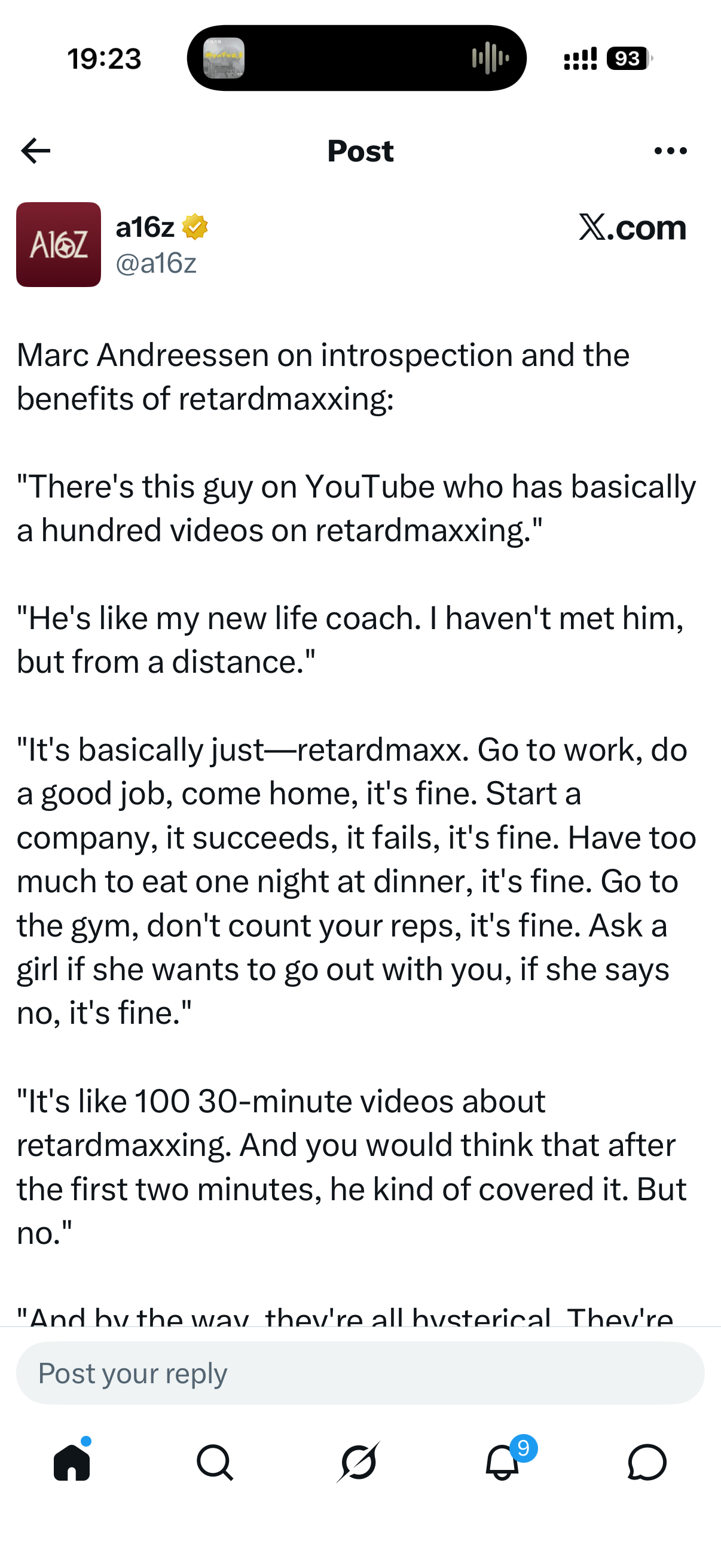Switch to the Messages tab
The image size is (721, 1568).
(647, 1462)
